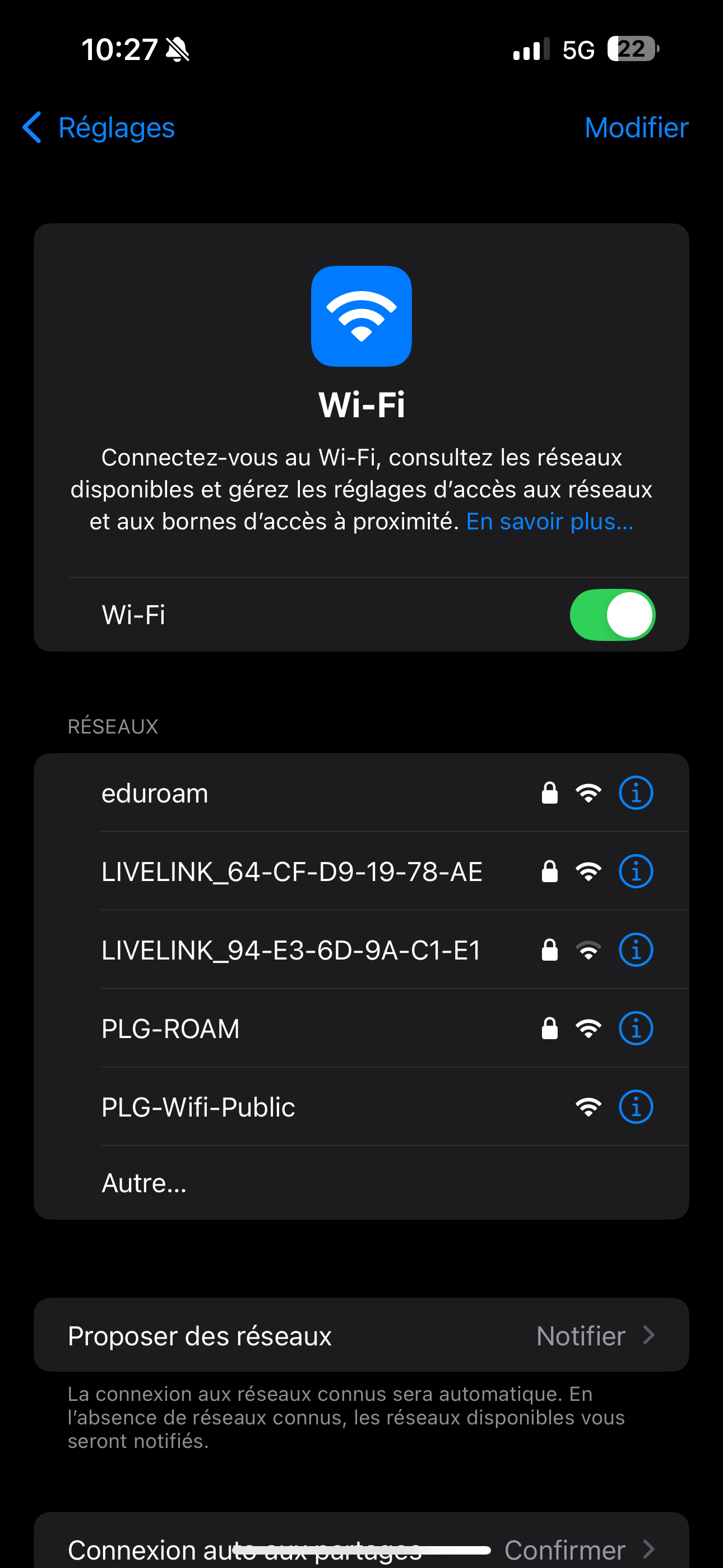Go back to Réglages

(x=99, y=128)
